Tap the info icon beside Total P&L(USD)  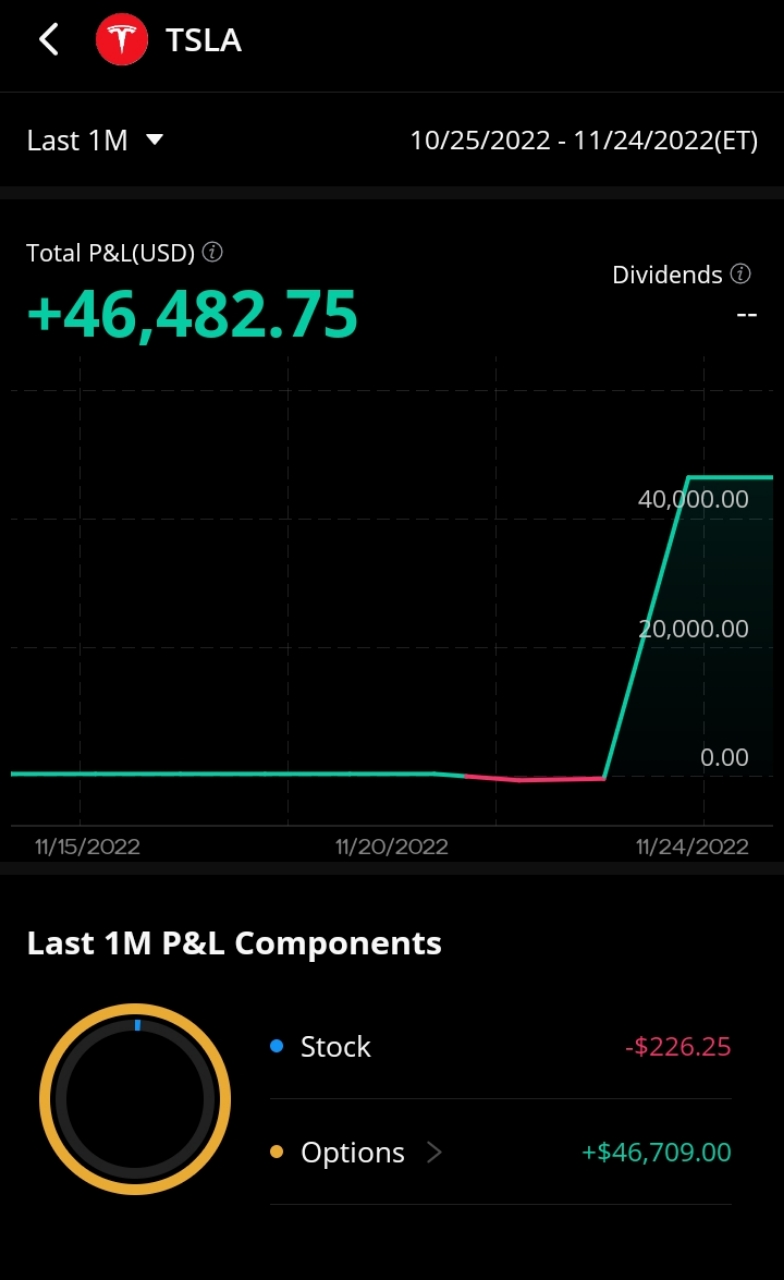coord(212,252)
